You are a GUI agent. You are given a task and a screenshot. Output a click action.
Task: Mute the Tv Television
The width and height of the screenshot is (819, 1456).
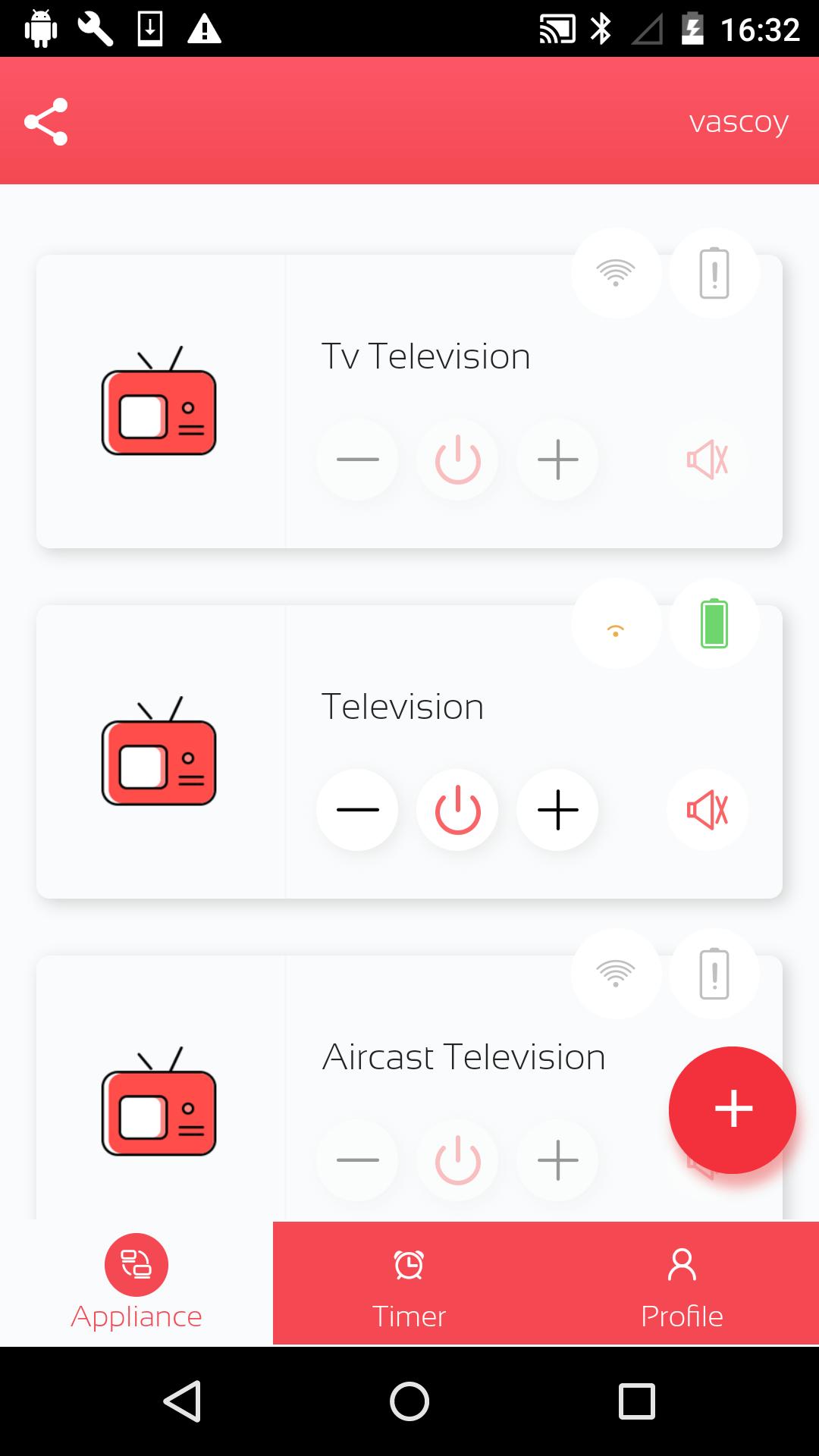tap(707, 460)
